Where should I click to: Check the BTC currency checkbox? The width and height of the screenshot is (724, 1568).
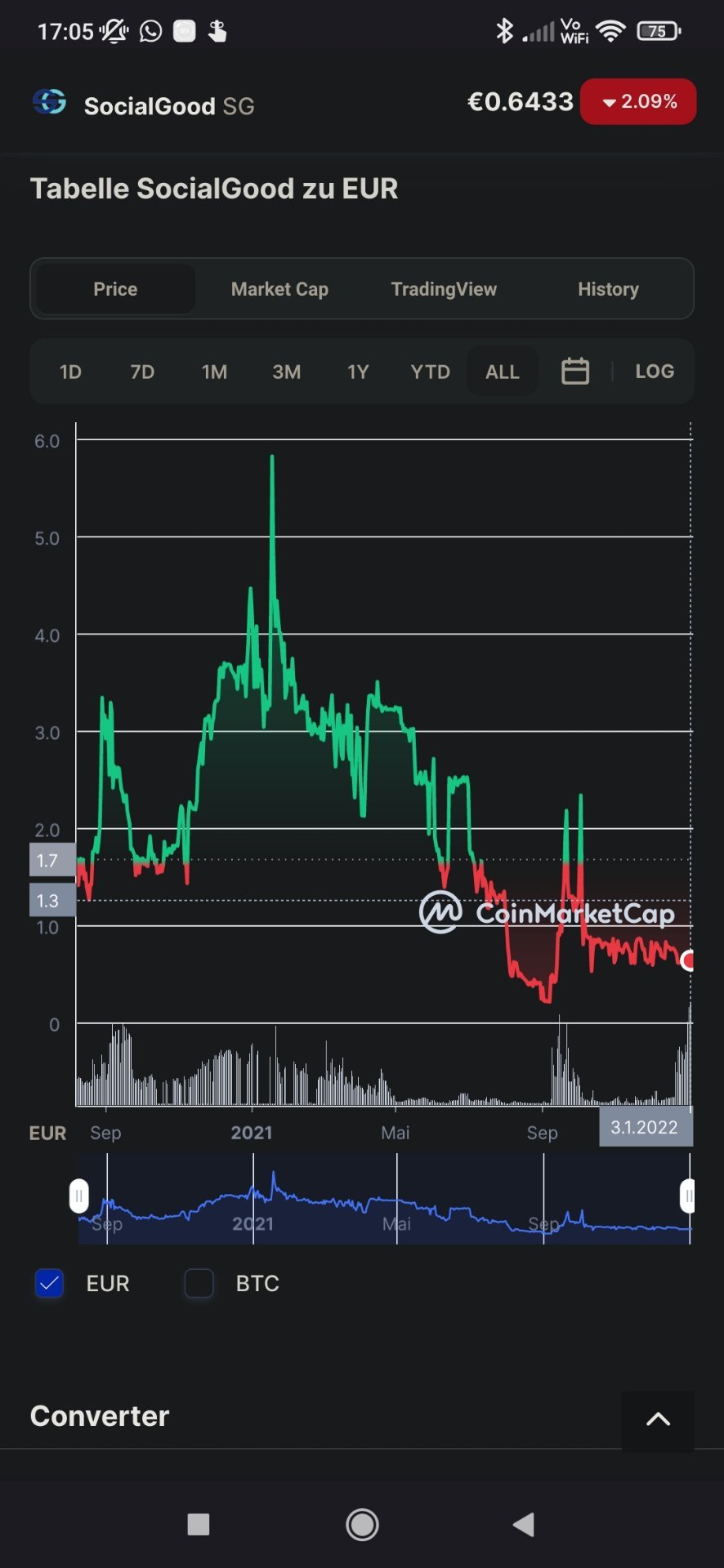coord(199,1283)
